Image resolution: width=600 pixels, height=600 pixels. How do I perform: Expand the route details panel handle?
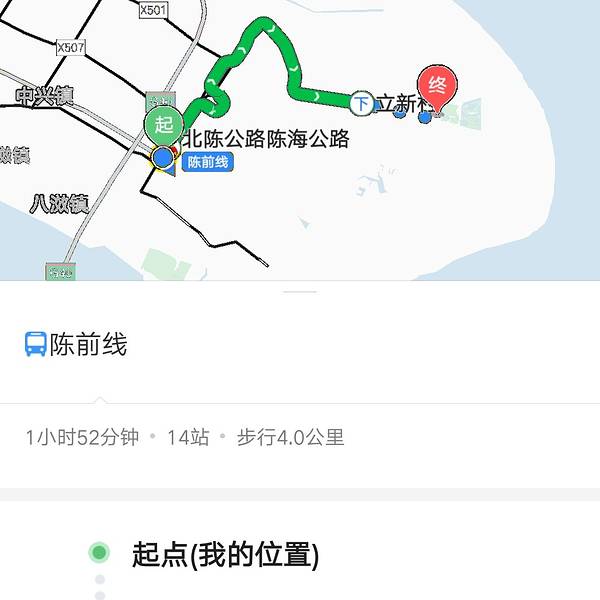[x=300, y=291]
